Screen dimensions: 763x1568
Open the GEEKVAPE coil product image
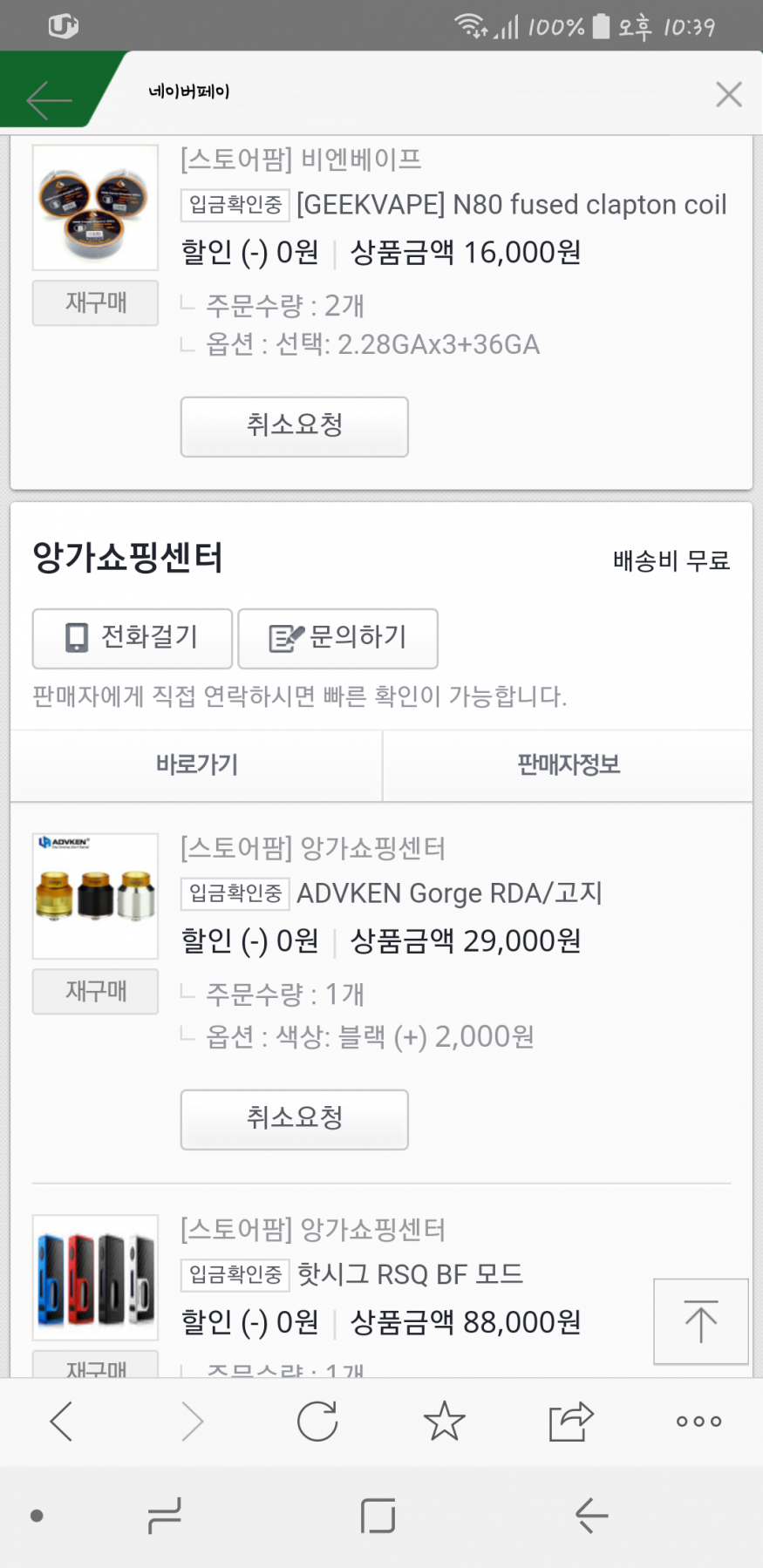95,207
